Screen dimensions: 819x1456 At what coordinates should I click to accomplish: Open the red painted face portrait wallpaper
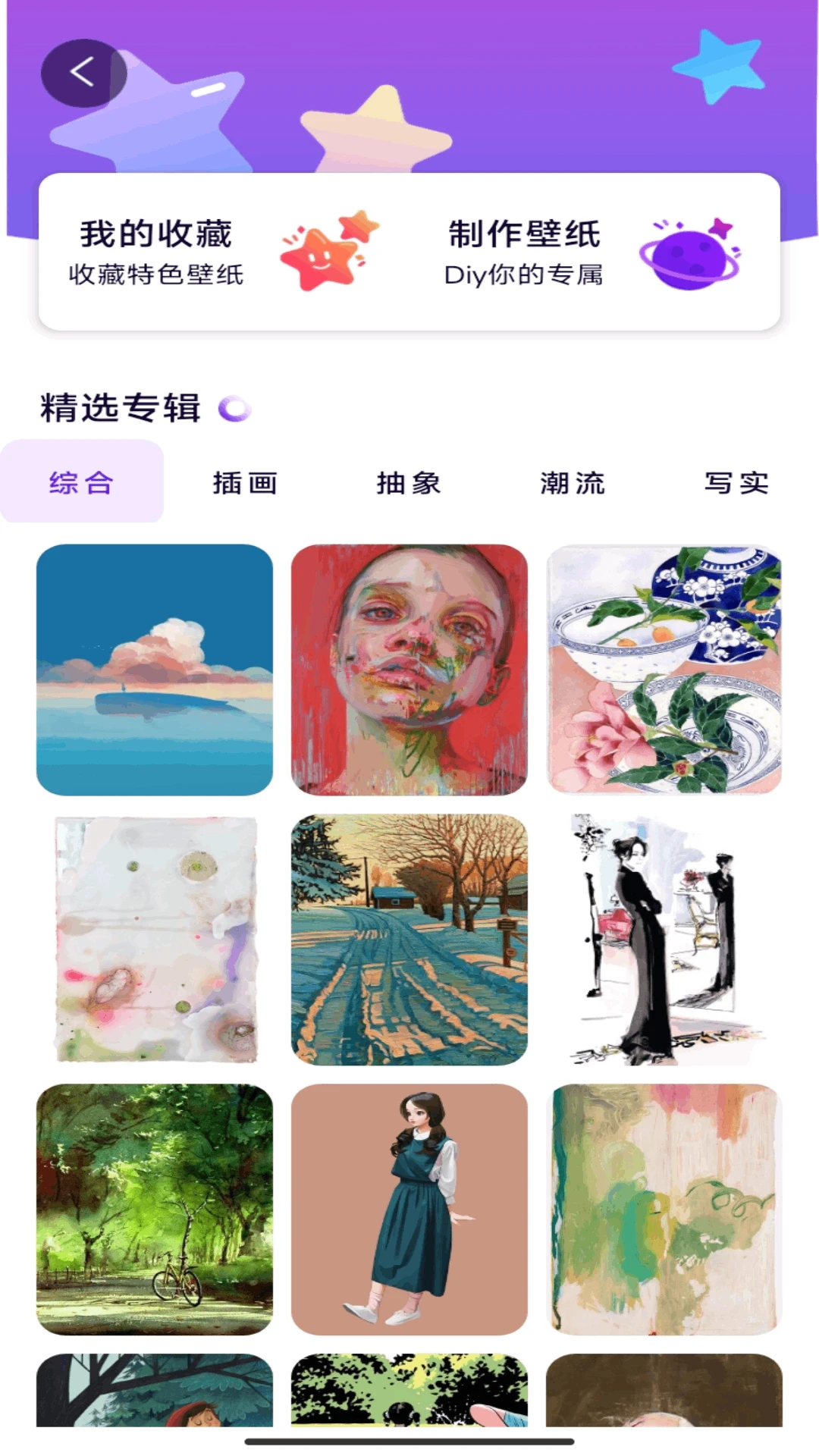(409, 670)
